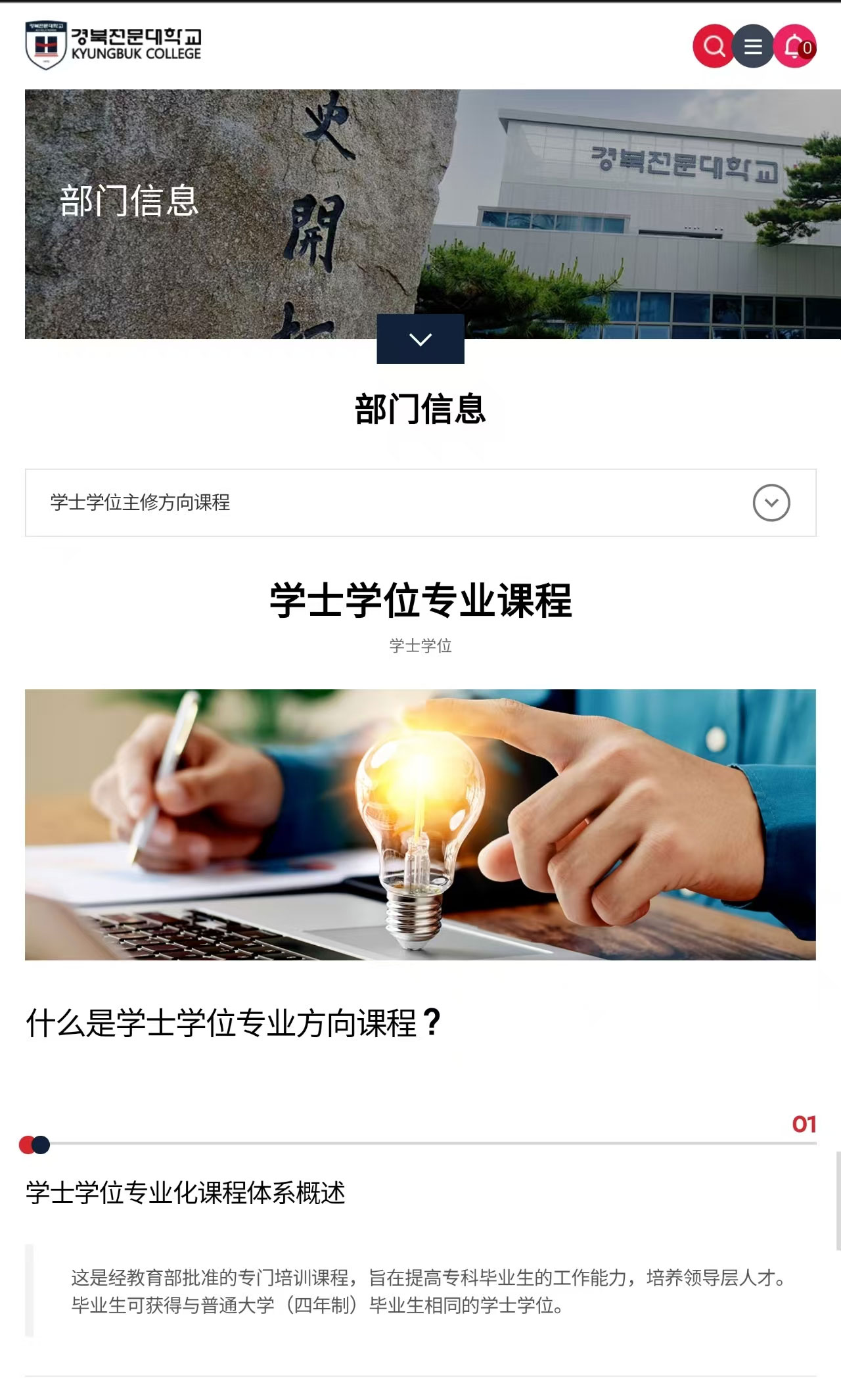Image resolution: width=841 pixels, height=1400 pixels.
Task: Click the dark blue scroll-down arrow box
Action: point(420,339)
